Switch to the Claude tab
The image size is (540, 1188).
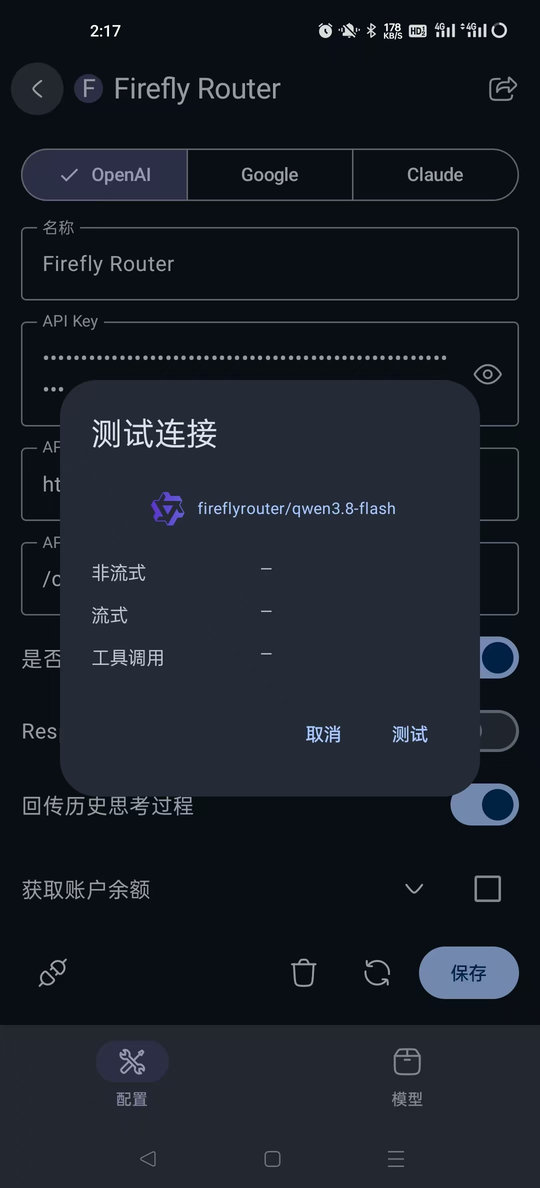click(435, 175)
